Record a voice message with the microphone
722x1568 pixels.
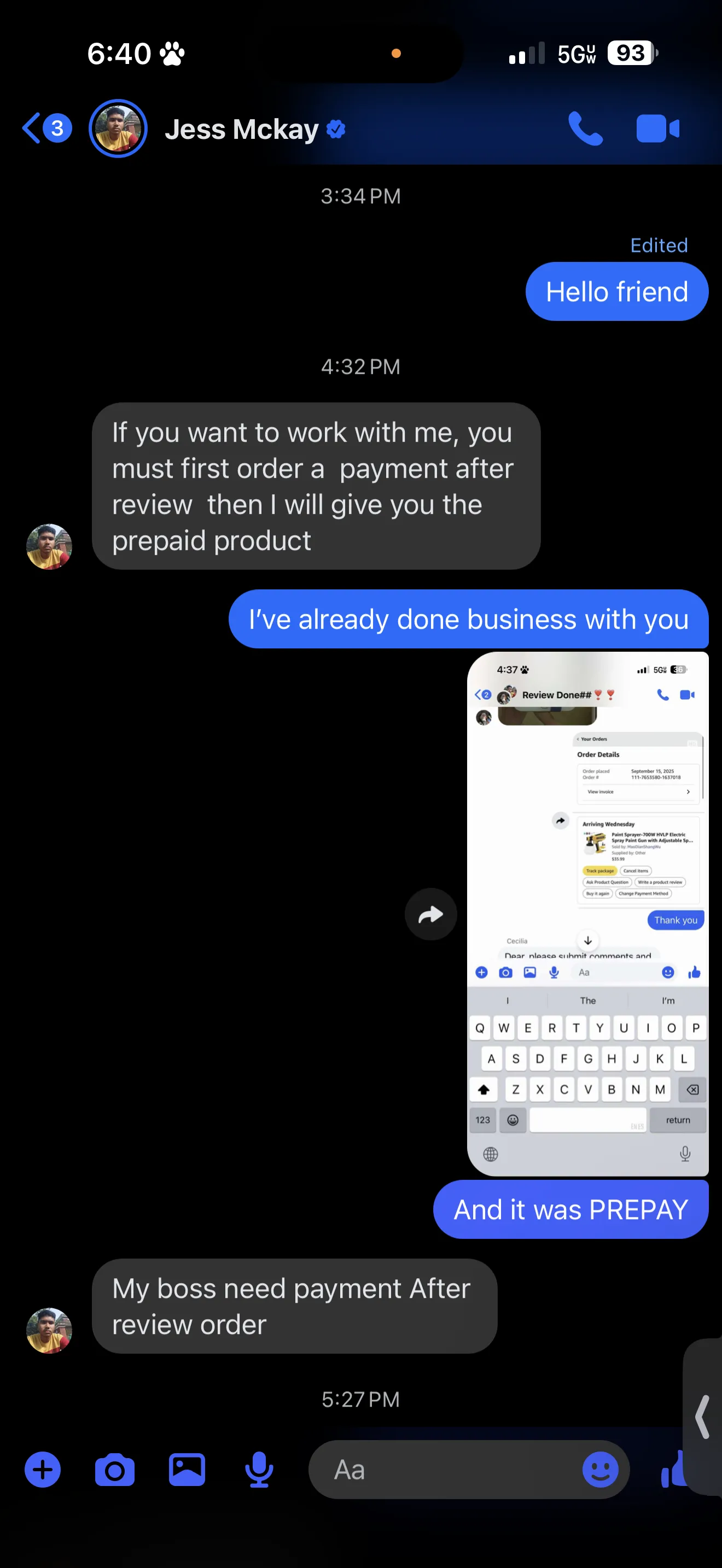click(259, 1470)
